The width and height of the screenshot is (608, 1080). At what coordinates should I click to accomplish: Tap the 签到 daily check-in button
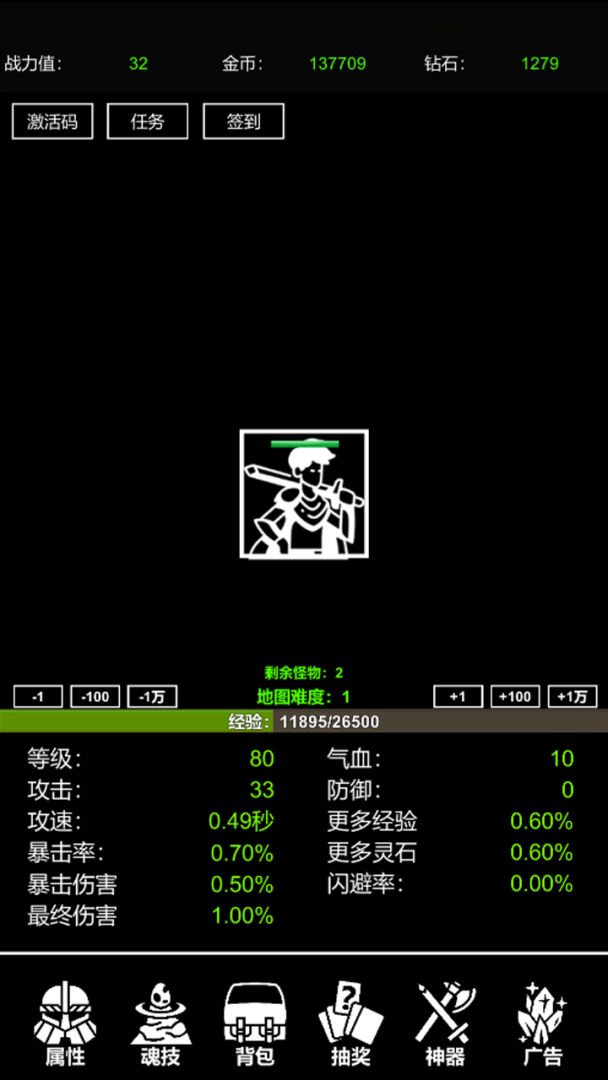tap(243, 122)
